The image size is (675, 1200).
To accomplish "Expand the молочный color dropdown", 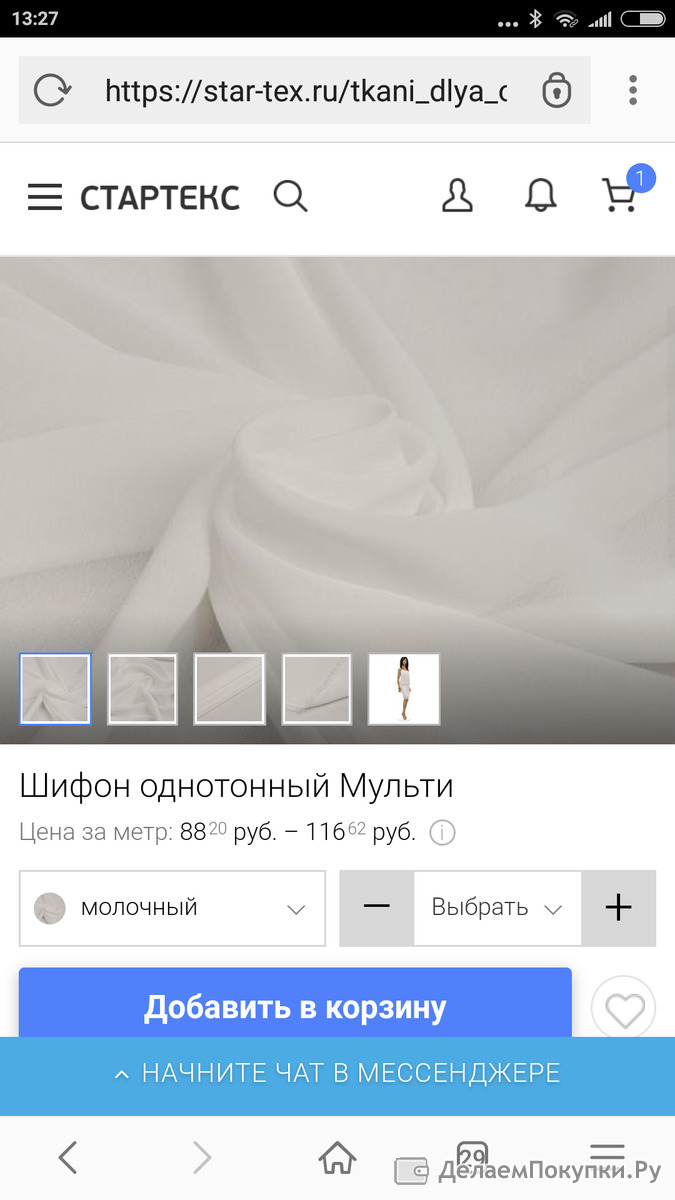I will coord(173,908).
